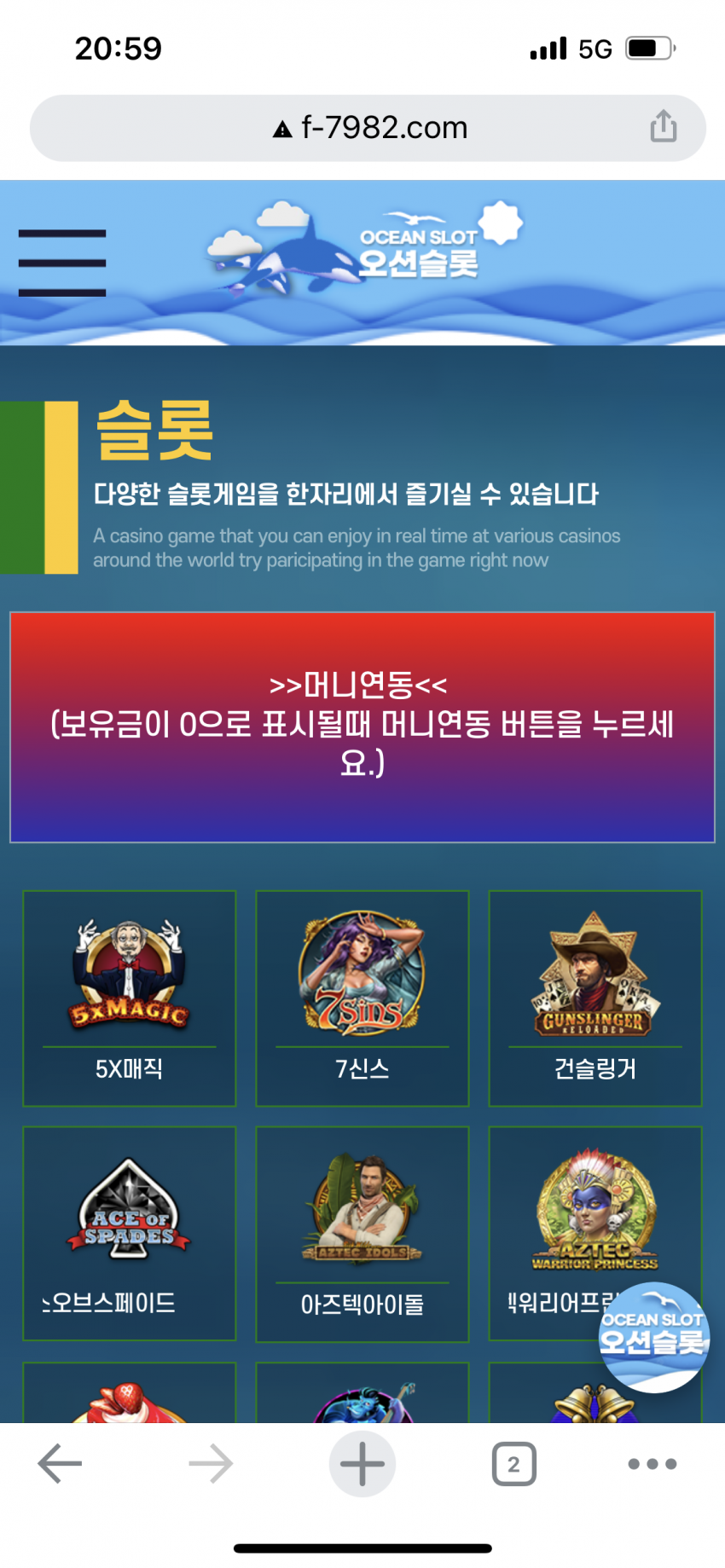The width and height of the screenshot is (725, 1568).
Task: Open the 7신스 slot game
Action: coord(362,998)
